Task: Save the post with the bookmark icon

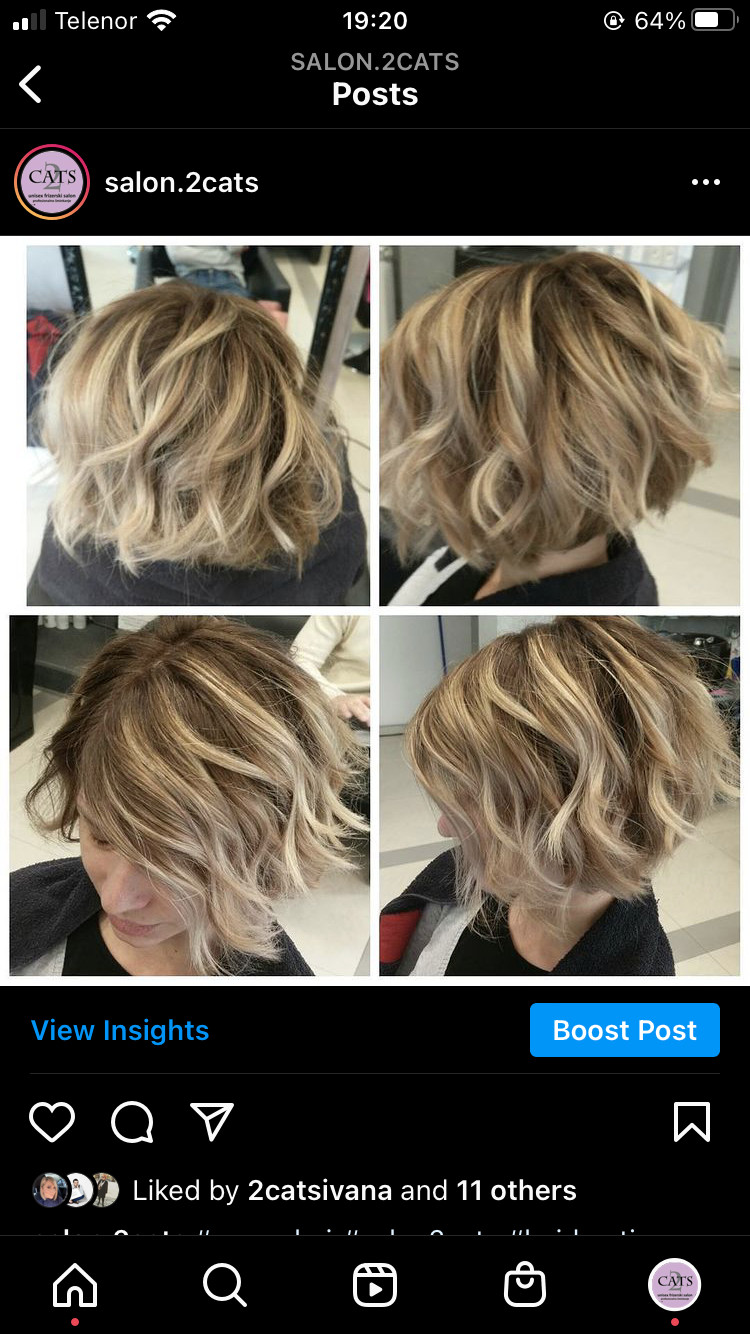Action: 692,1122
